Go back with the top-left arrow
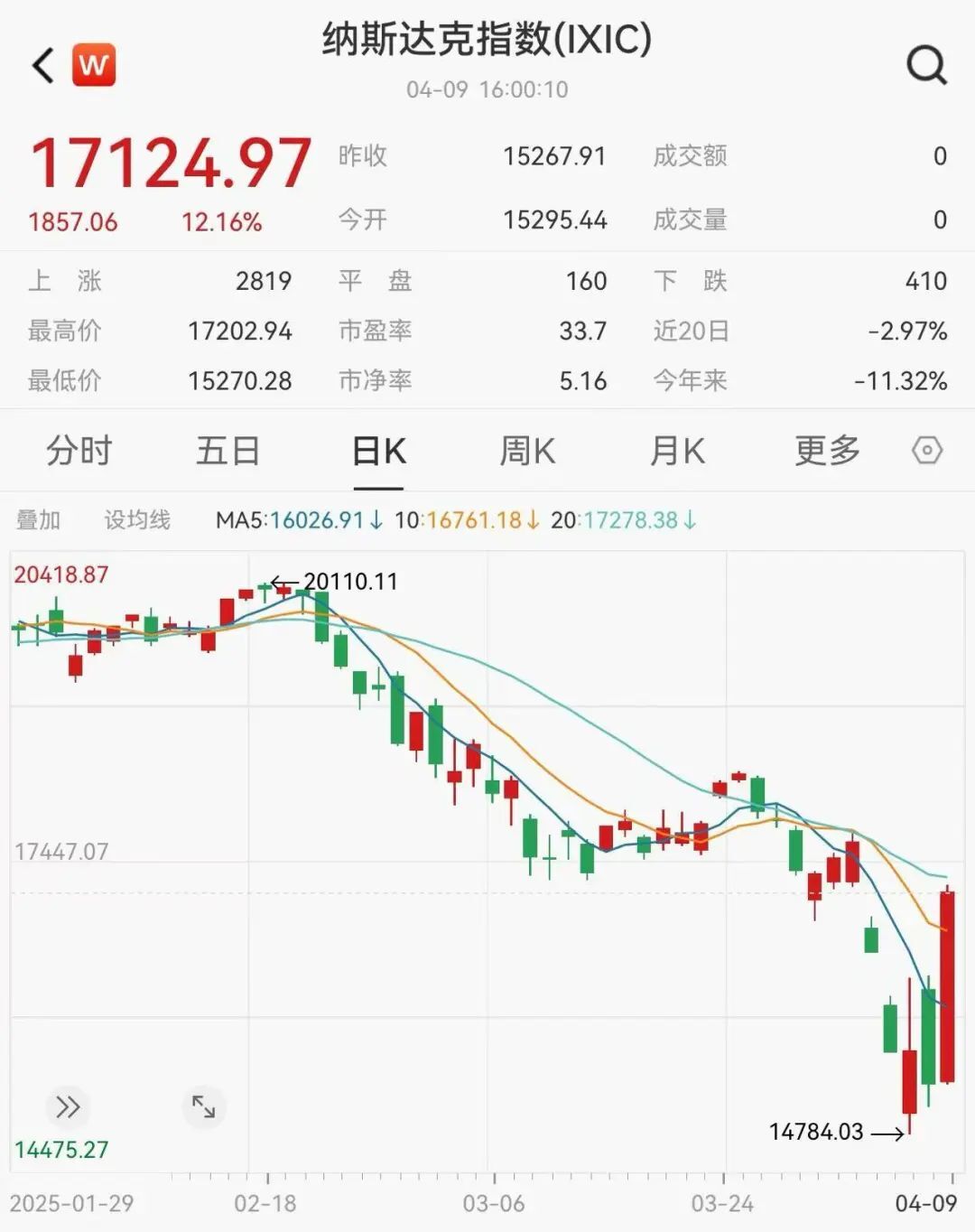Image resolution: width=975 pixels, height=1232 pixels. coord(43,66)
